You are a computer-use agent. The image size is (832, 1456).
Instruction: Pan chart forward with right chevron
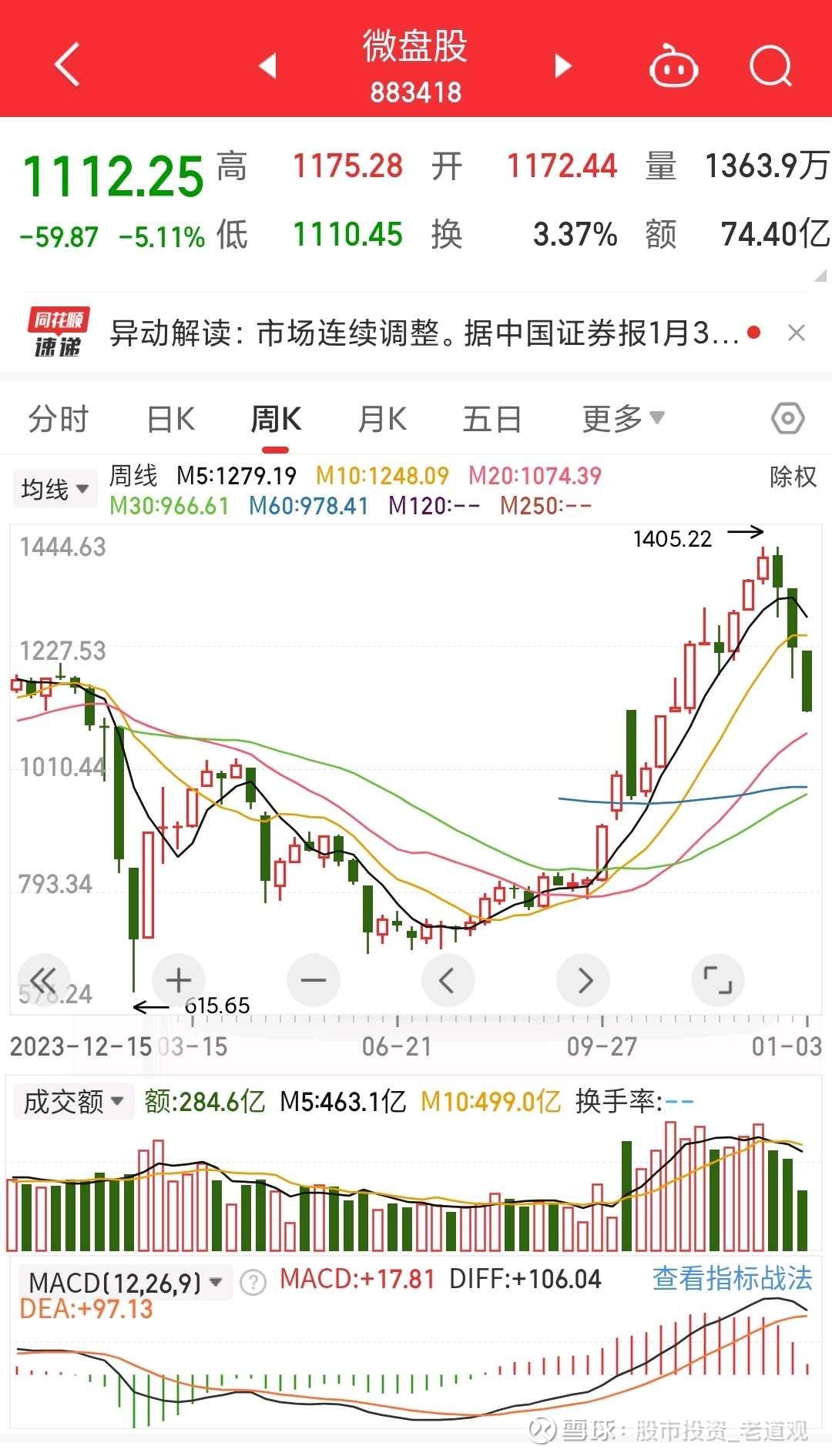pyautogui.click(x=583, y=979)
